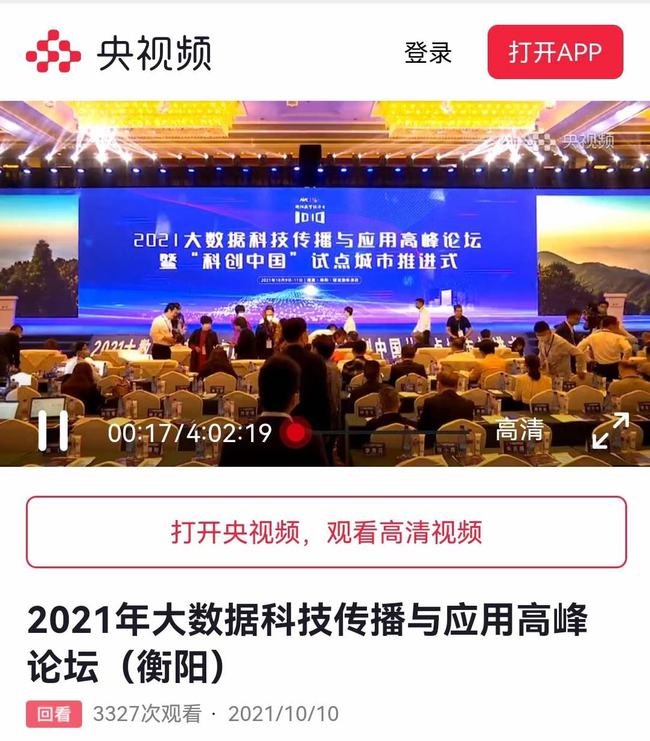The height and width of the screenshot is (741, 650).
Task: Tap 打开央视频，观看高清视频 banner button
Action: click(x=326, y=532)
